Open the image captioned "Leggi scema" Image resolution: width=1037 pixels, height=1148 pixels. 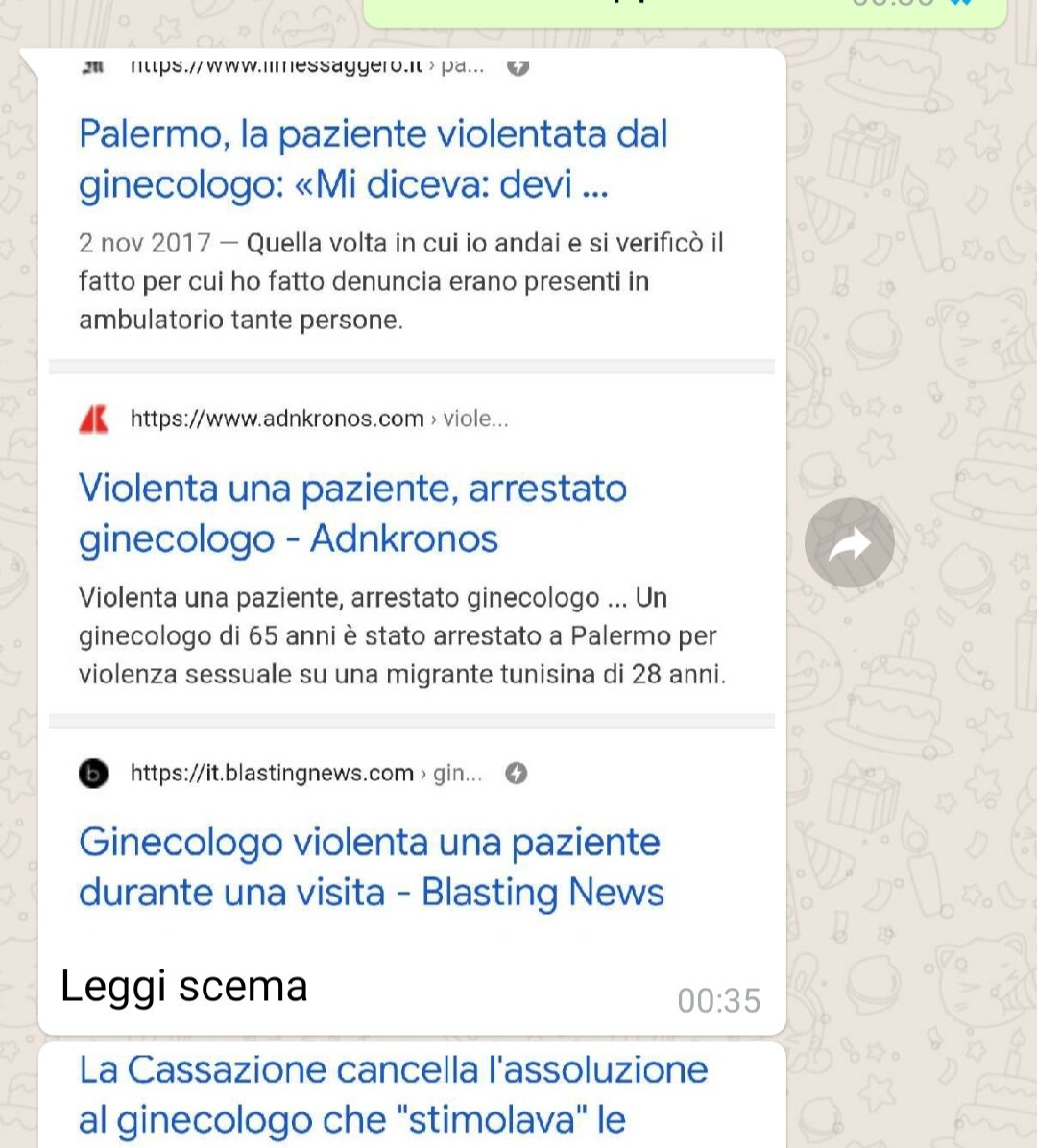[411, 499]
